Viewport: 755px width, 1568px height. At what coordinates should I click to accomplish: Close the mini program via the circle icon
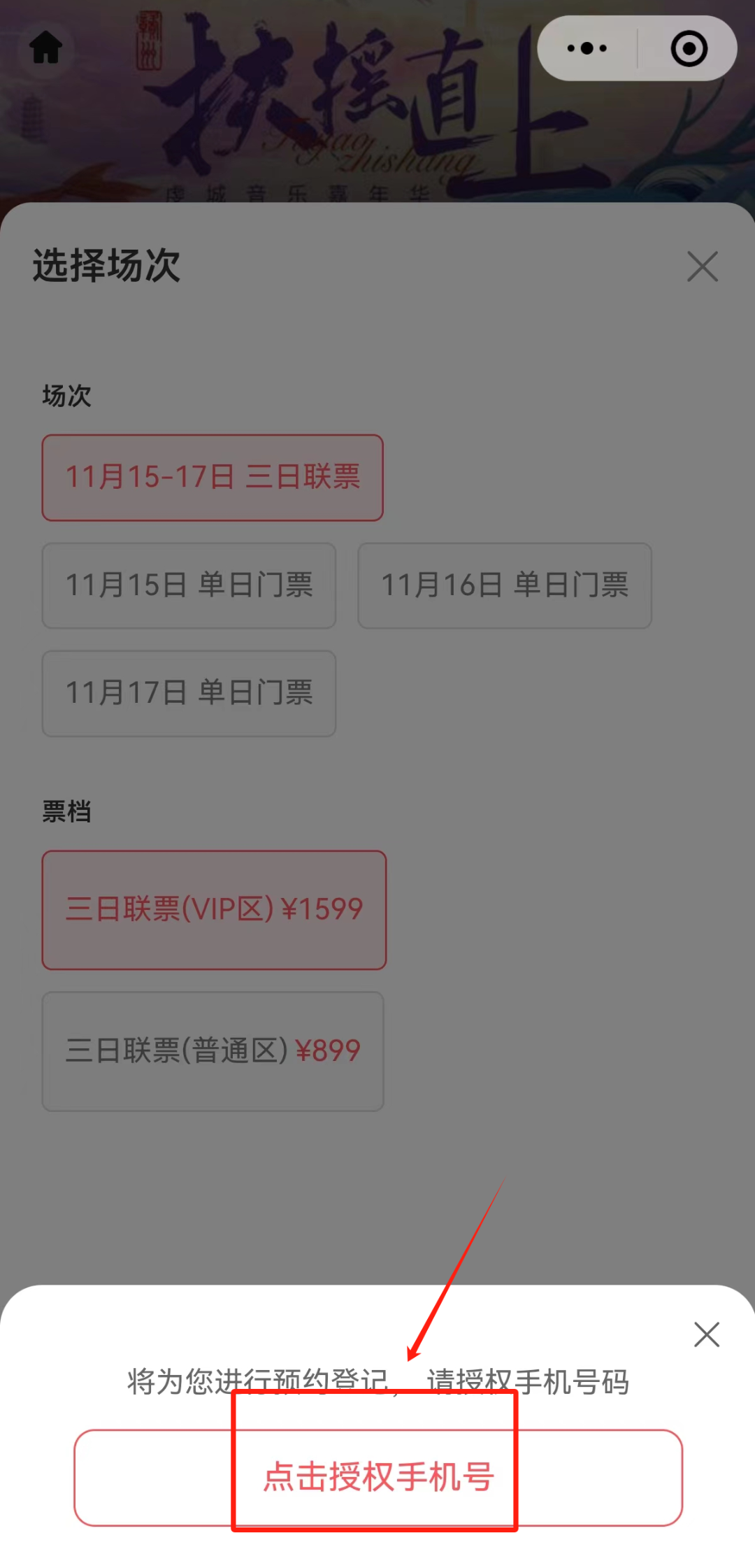tap(689, 48)
